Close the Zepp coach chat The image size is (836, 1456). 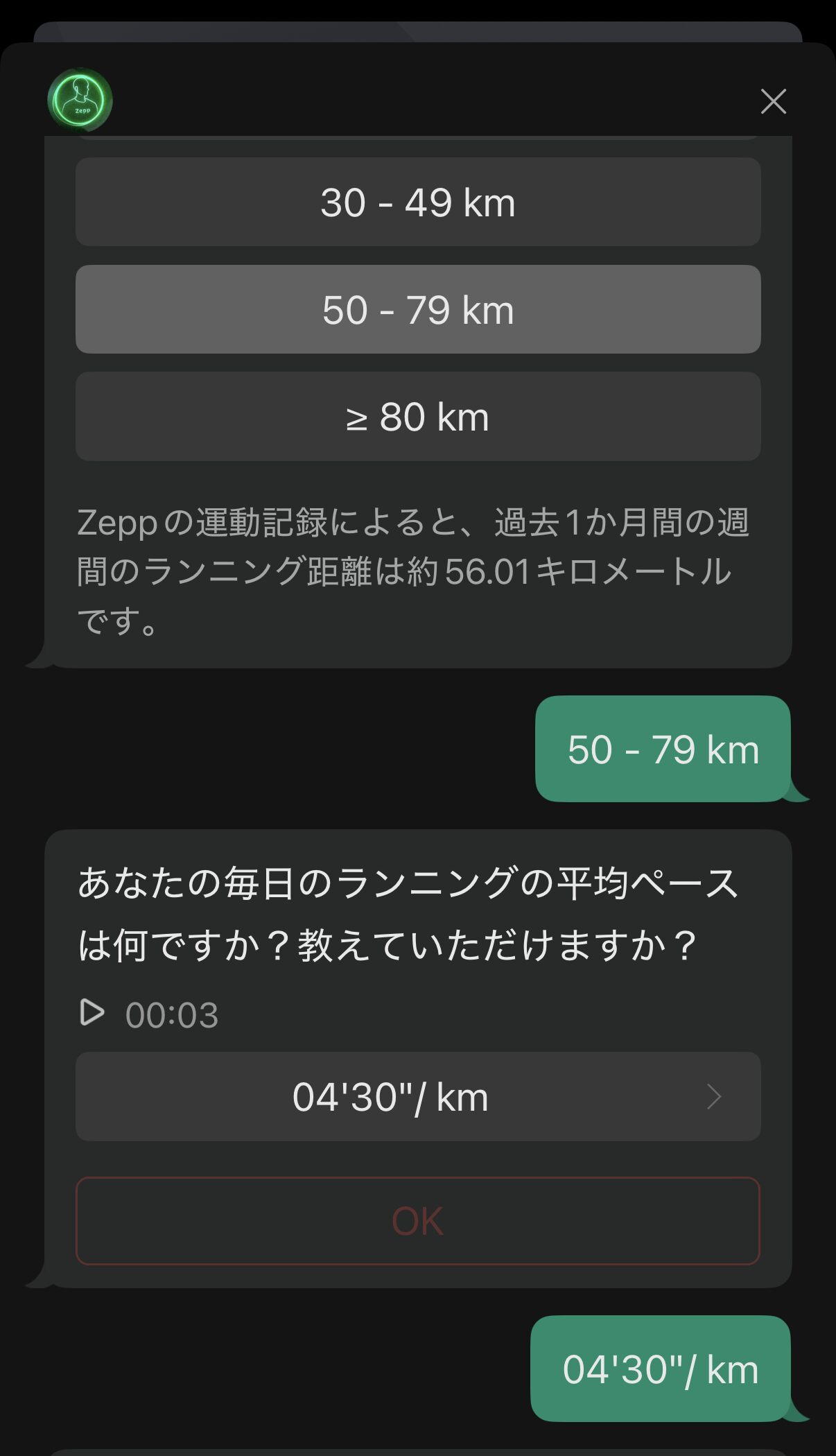773,101
